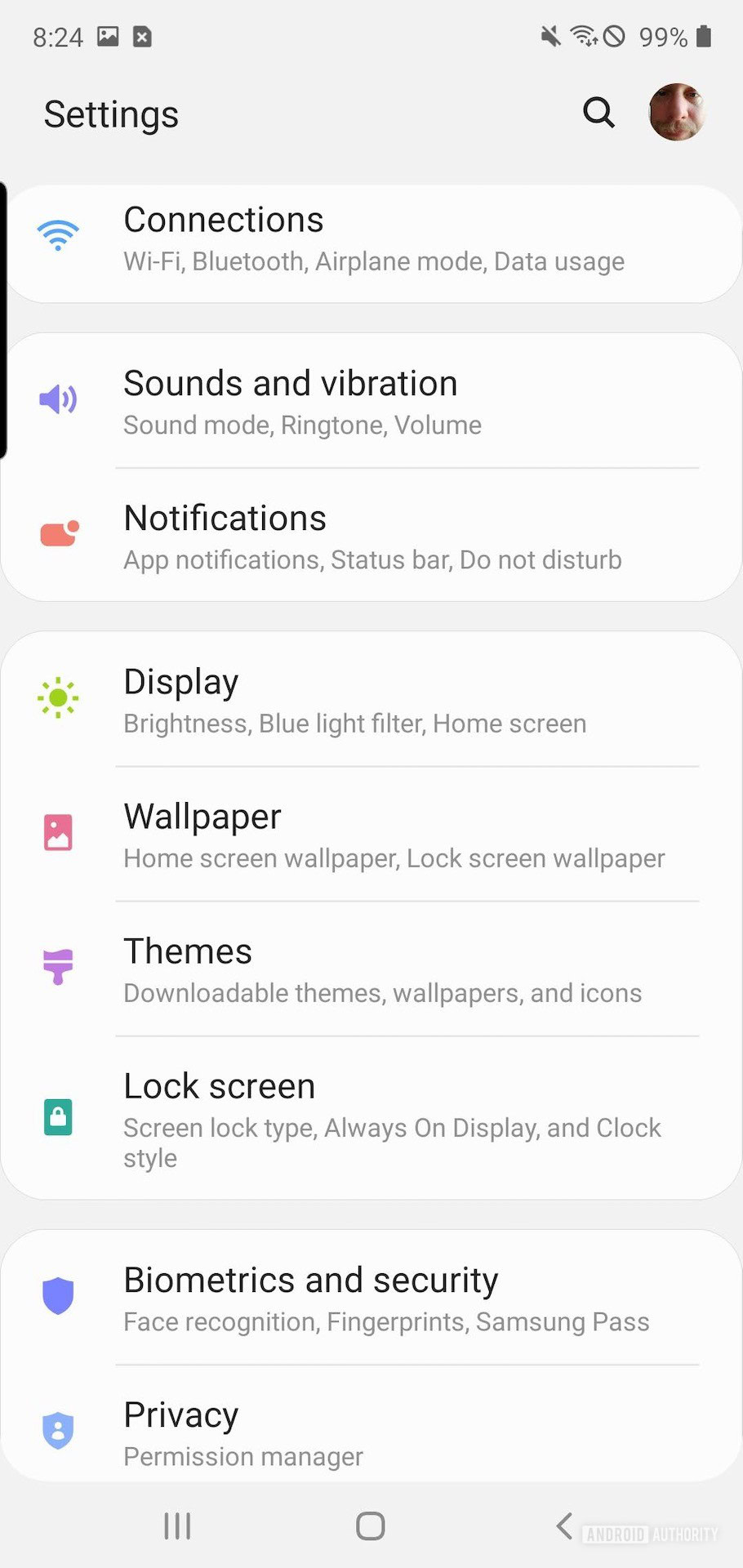This screenshot has height=1568, width=743.
Task: Tap the Themes option
Action: click(x=371, y=970)
